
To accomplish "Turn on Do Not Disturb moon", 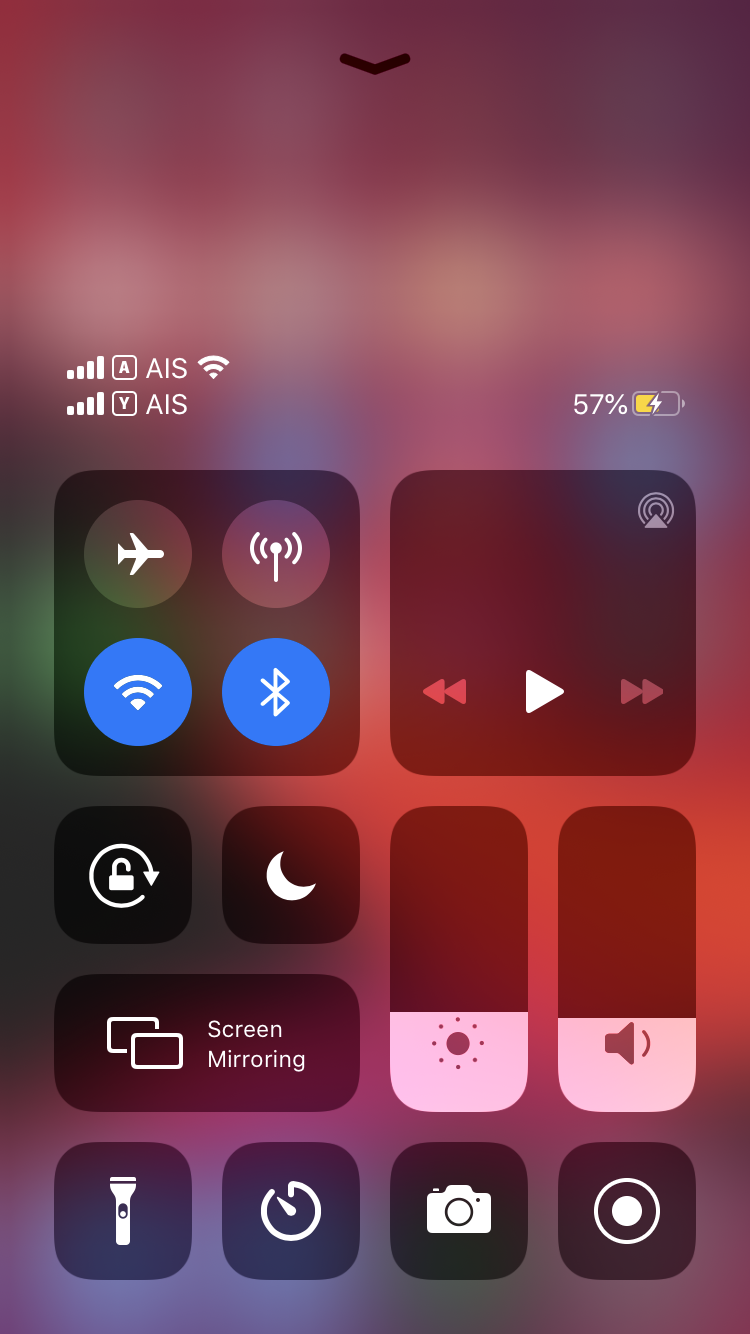I will pos(291,875).
